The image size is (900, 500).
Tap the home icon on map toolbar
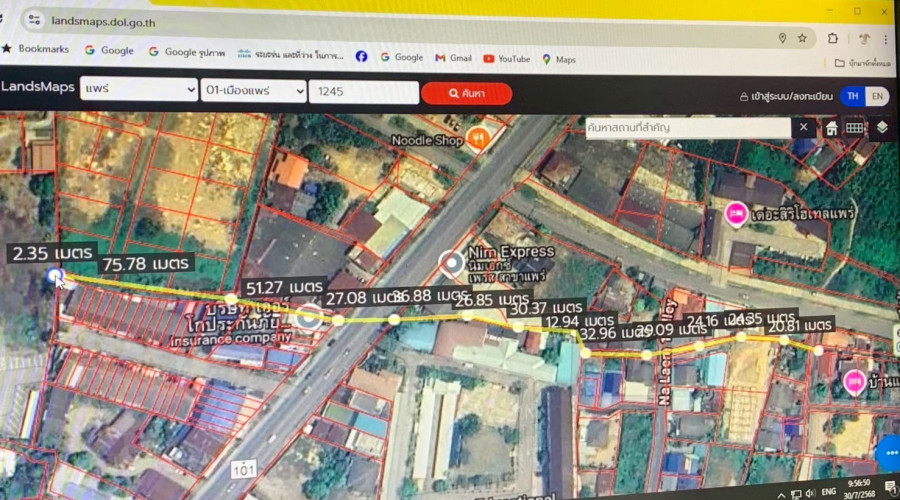[831, 128]
